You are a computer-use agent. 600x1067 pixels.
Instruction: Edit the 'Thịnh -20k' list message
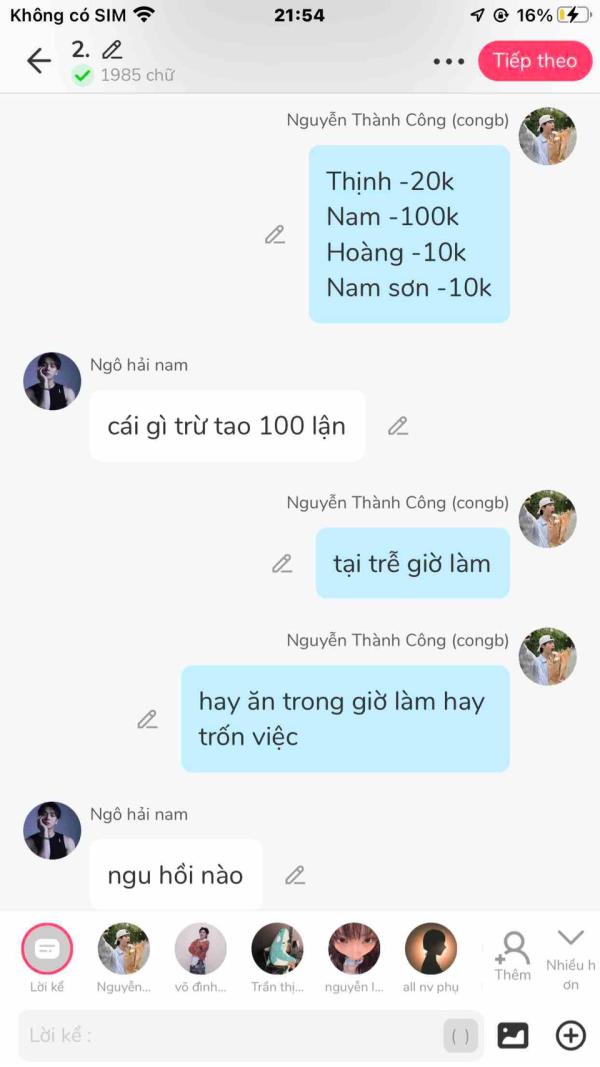pyautogui.click(x=275, y=235)
